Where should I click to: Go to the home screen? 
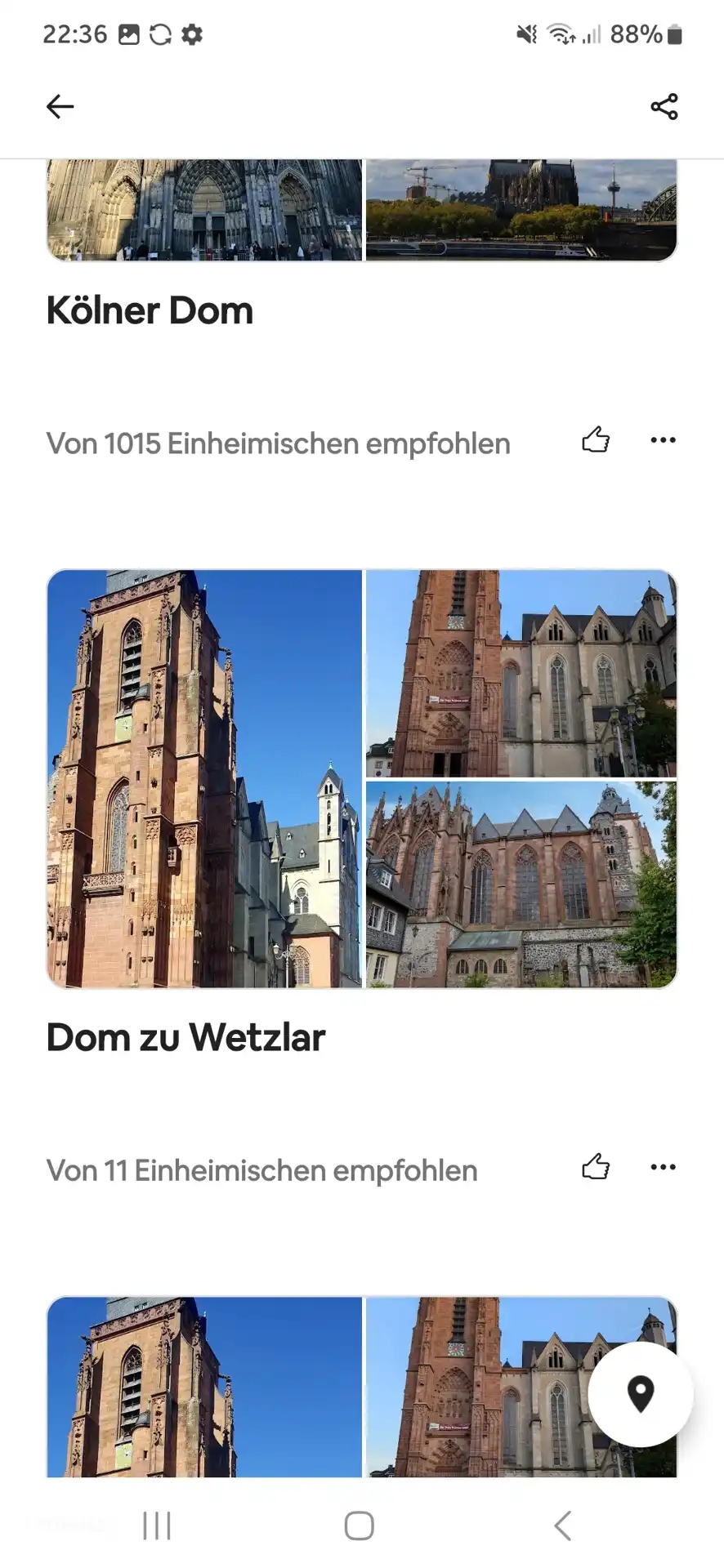pos(360,1525)
